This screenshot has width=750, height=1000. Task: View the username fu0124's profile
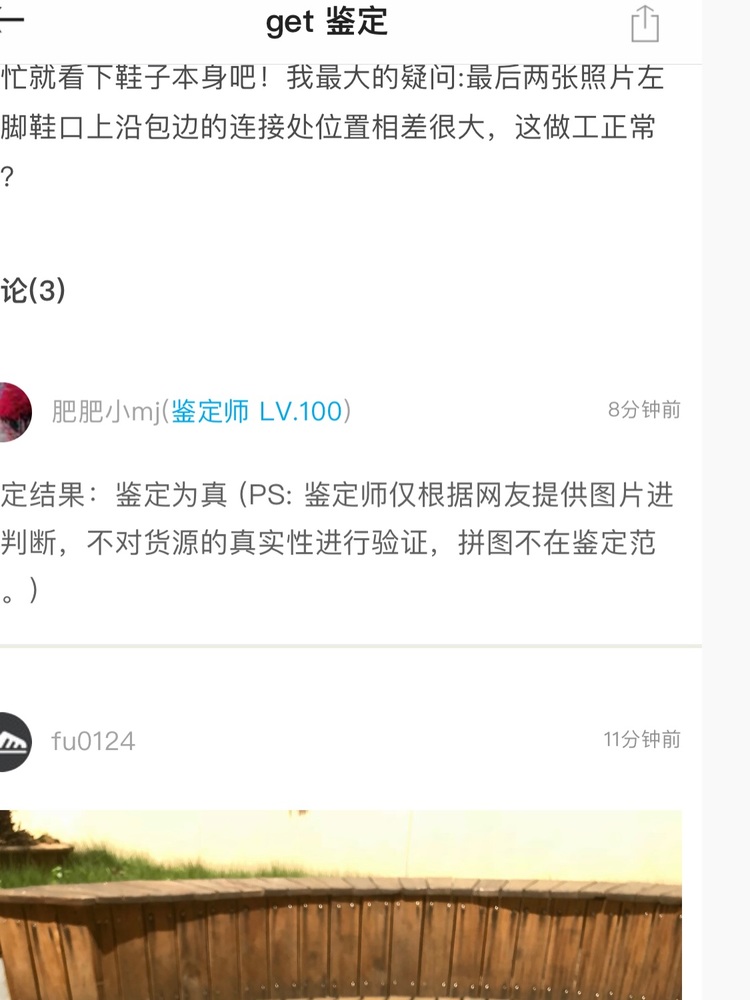[93, 742]
